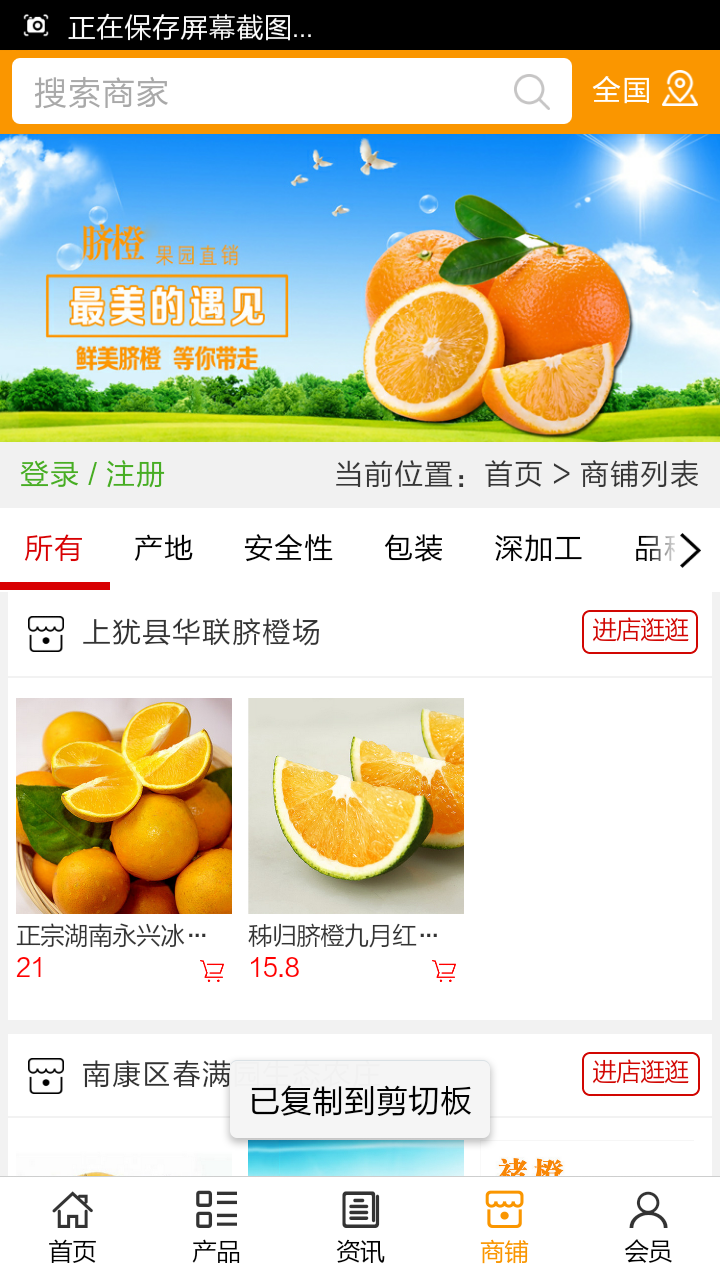Tap the 脐橙 果园直销 banner
This screenshot has height=1280, width=720.
(360, 288)
